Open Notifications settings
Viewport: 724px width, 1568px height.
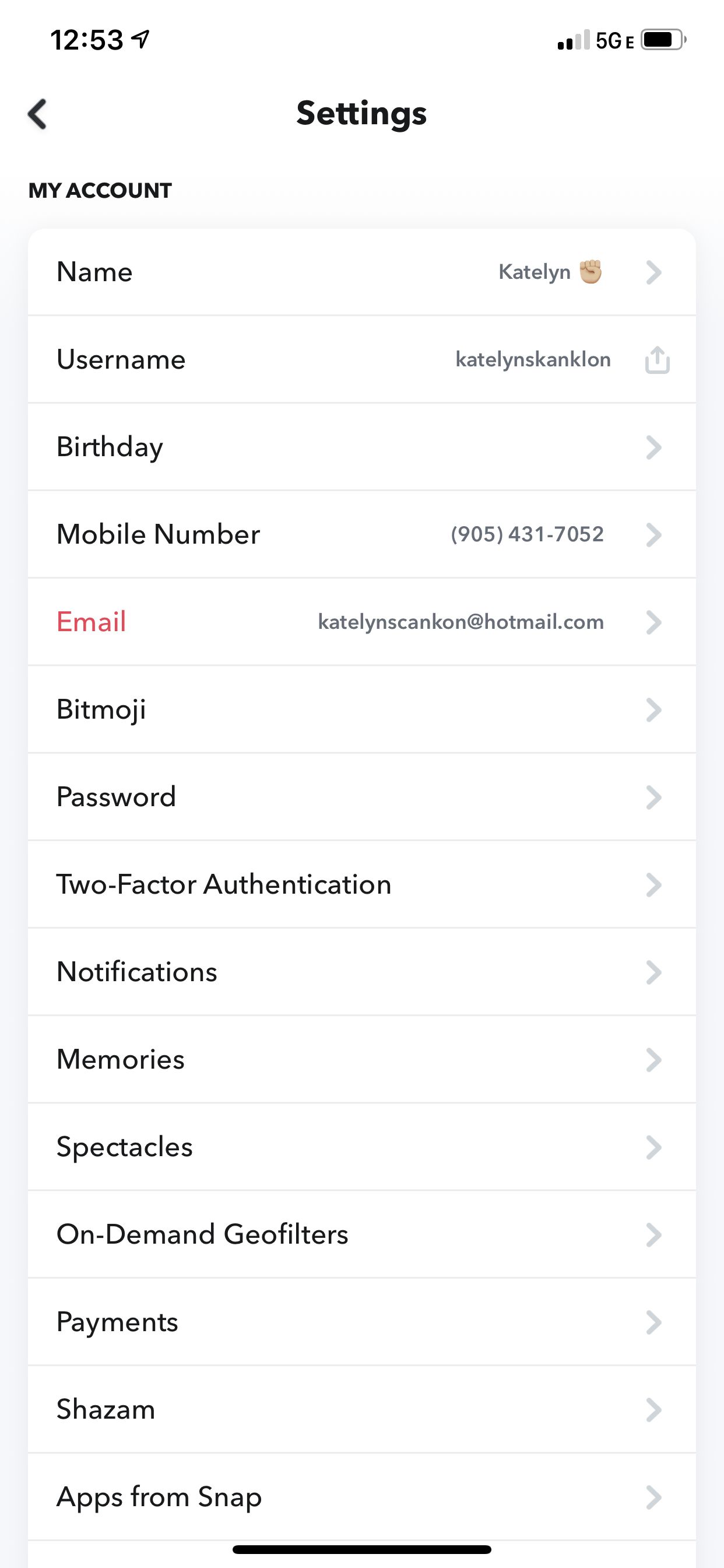(362, 972)
